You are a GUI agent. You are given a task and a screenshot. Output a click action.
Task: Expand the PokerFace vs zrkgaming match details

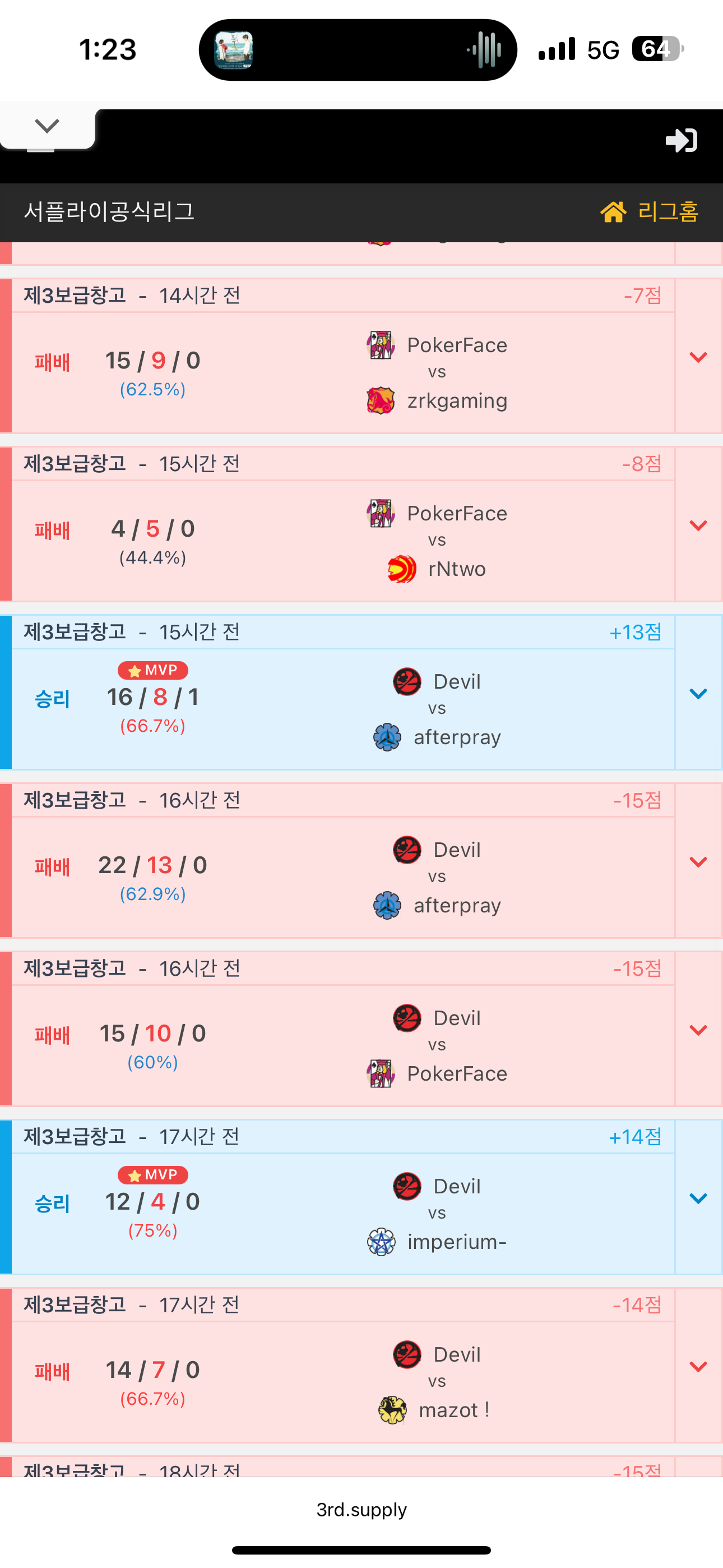[698, 357]
